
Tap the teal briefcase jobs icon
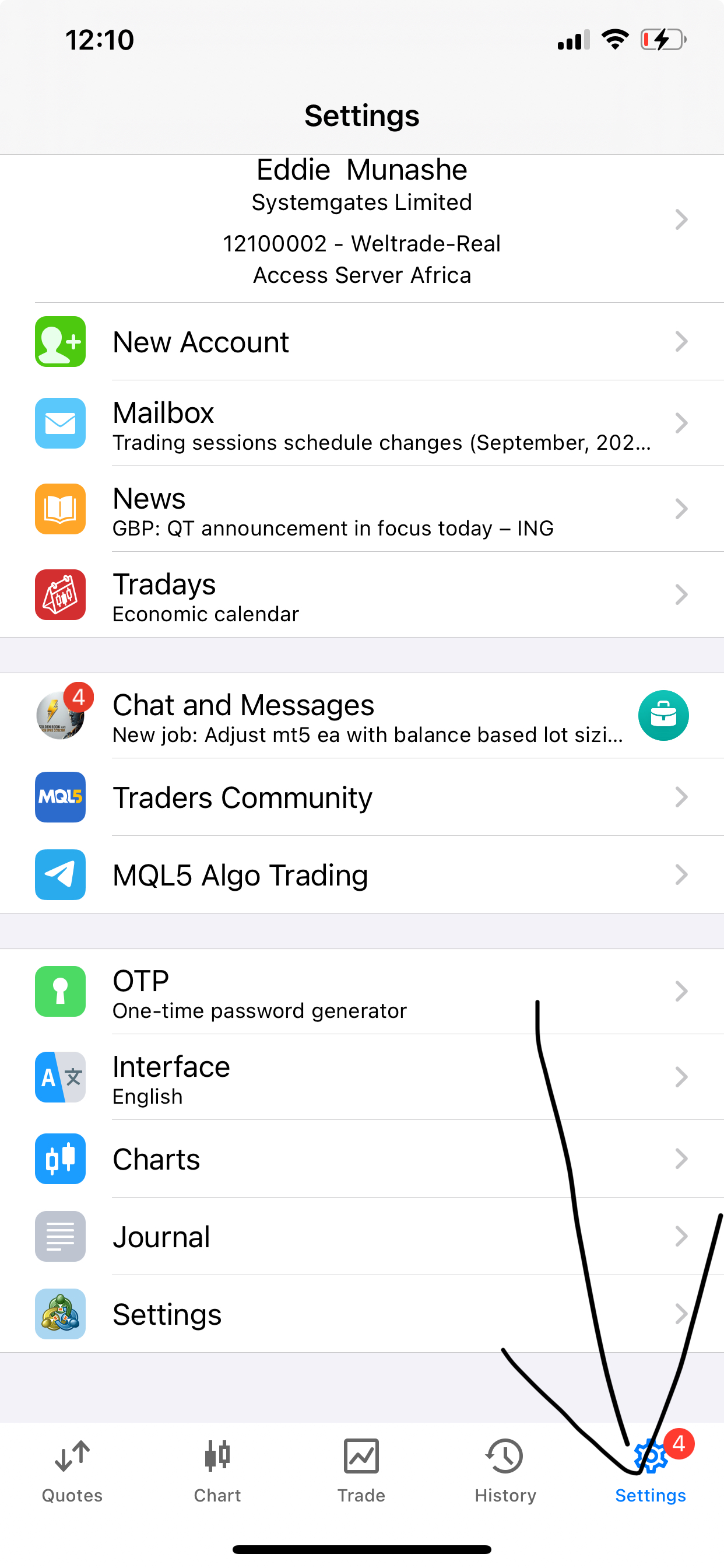pyautogui.click(x=663, y=716)
